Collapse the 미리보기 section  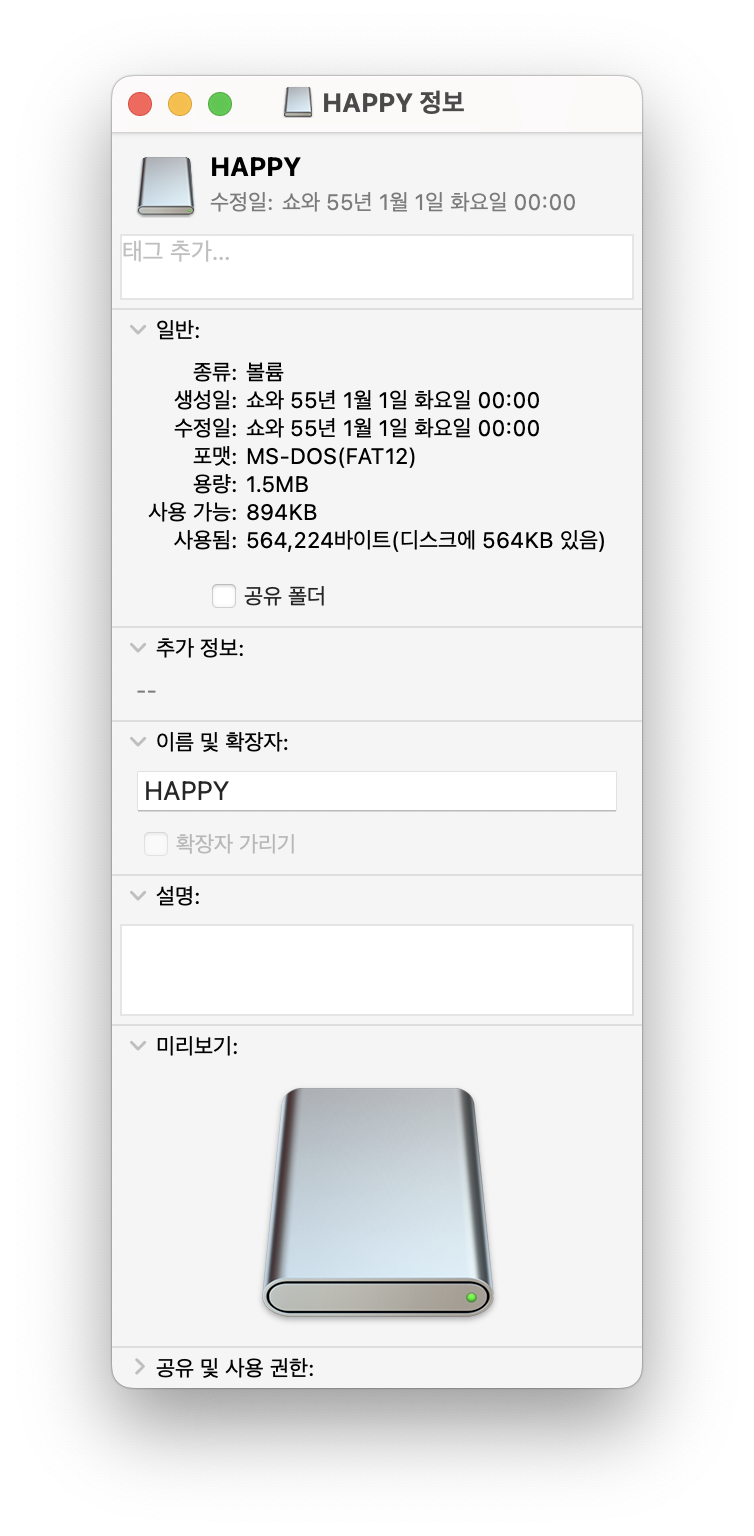pos(138,1045)
